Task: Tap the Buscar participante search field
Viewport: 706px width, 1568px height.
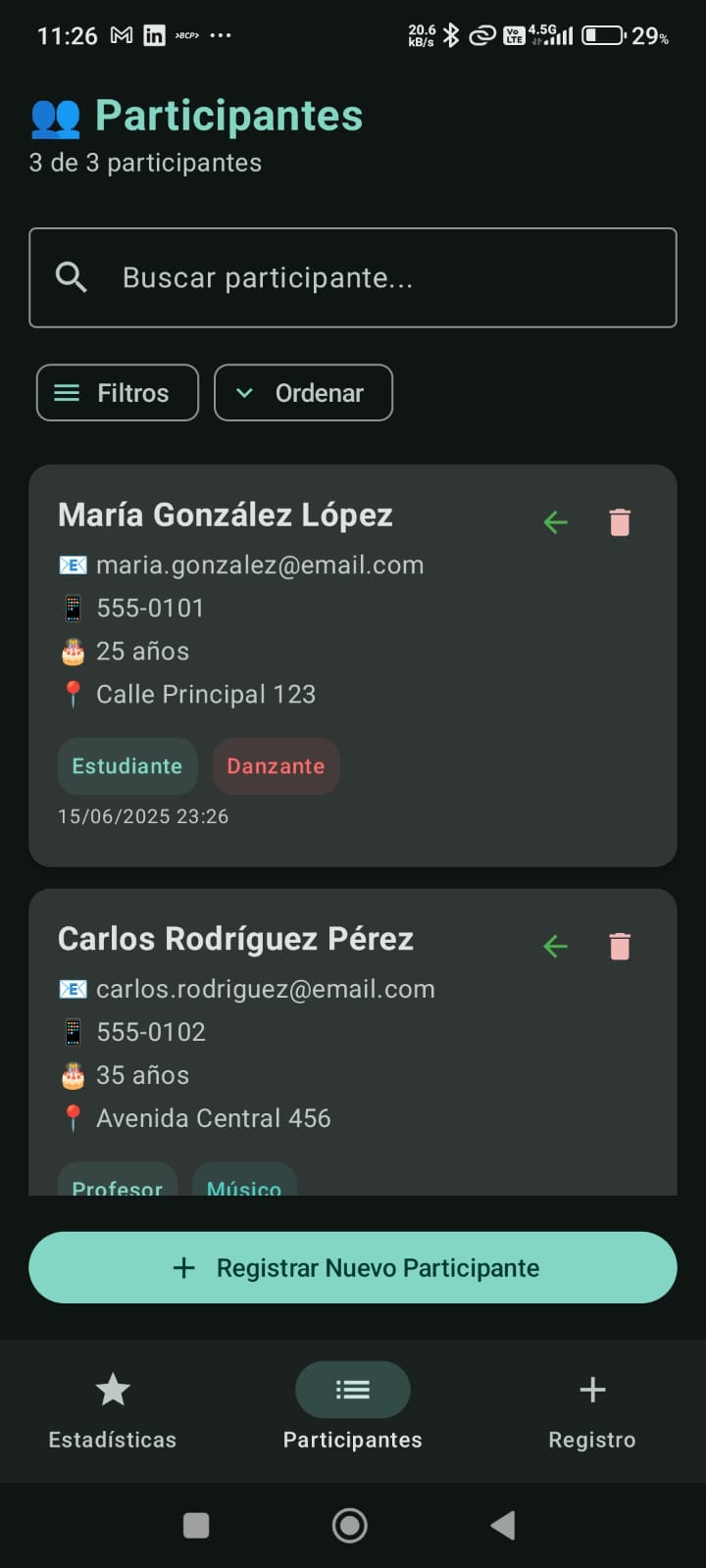Action: [x=353, y=277]
